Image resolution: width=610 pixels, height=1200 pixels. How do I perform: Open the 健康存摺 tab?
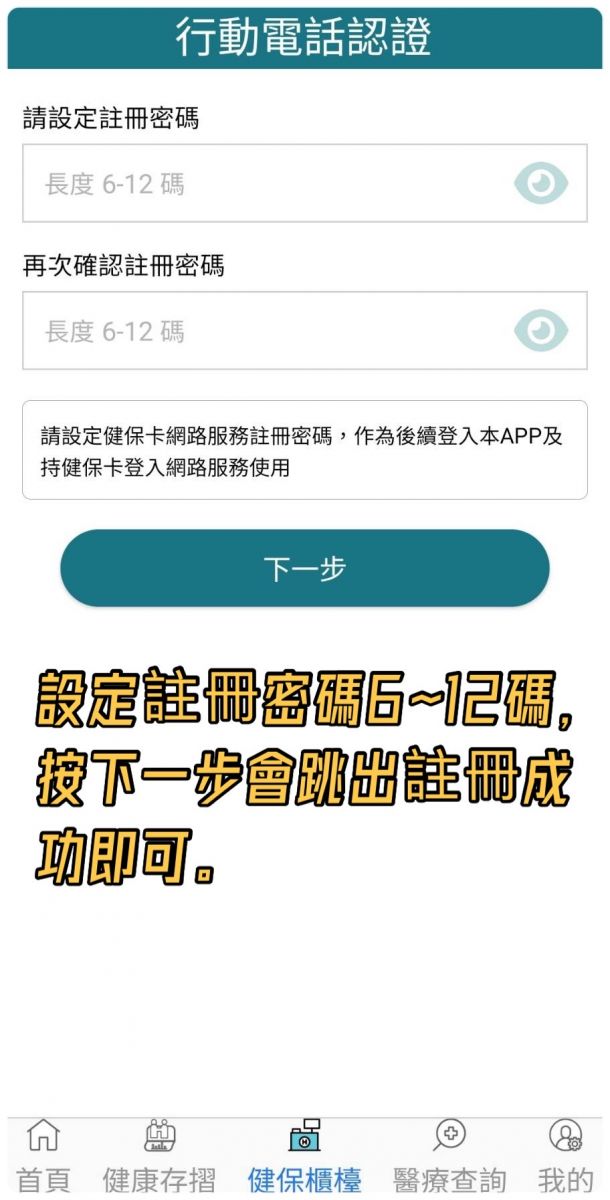[x=159, y=1158]
